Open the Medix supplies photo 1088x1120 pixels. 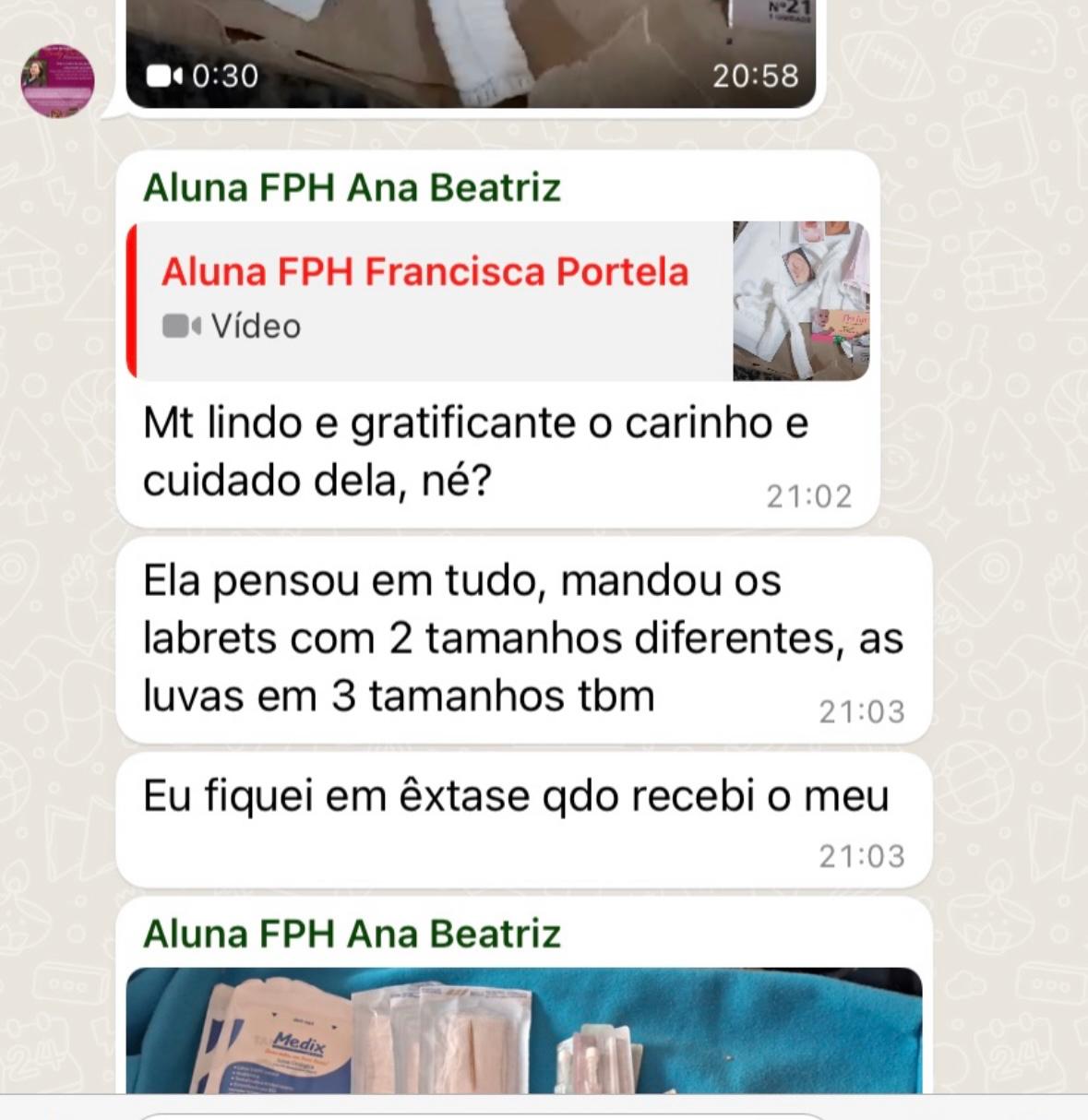point(523,1031)
